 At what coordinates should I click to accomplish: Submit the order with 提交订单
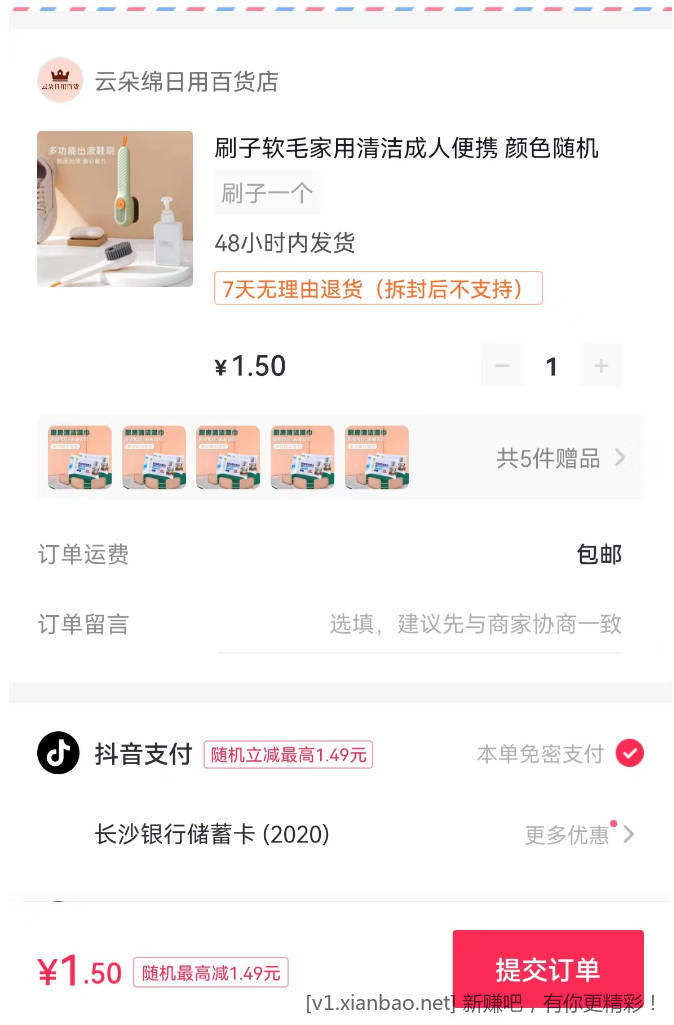tap(547, 967)
